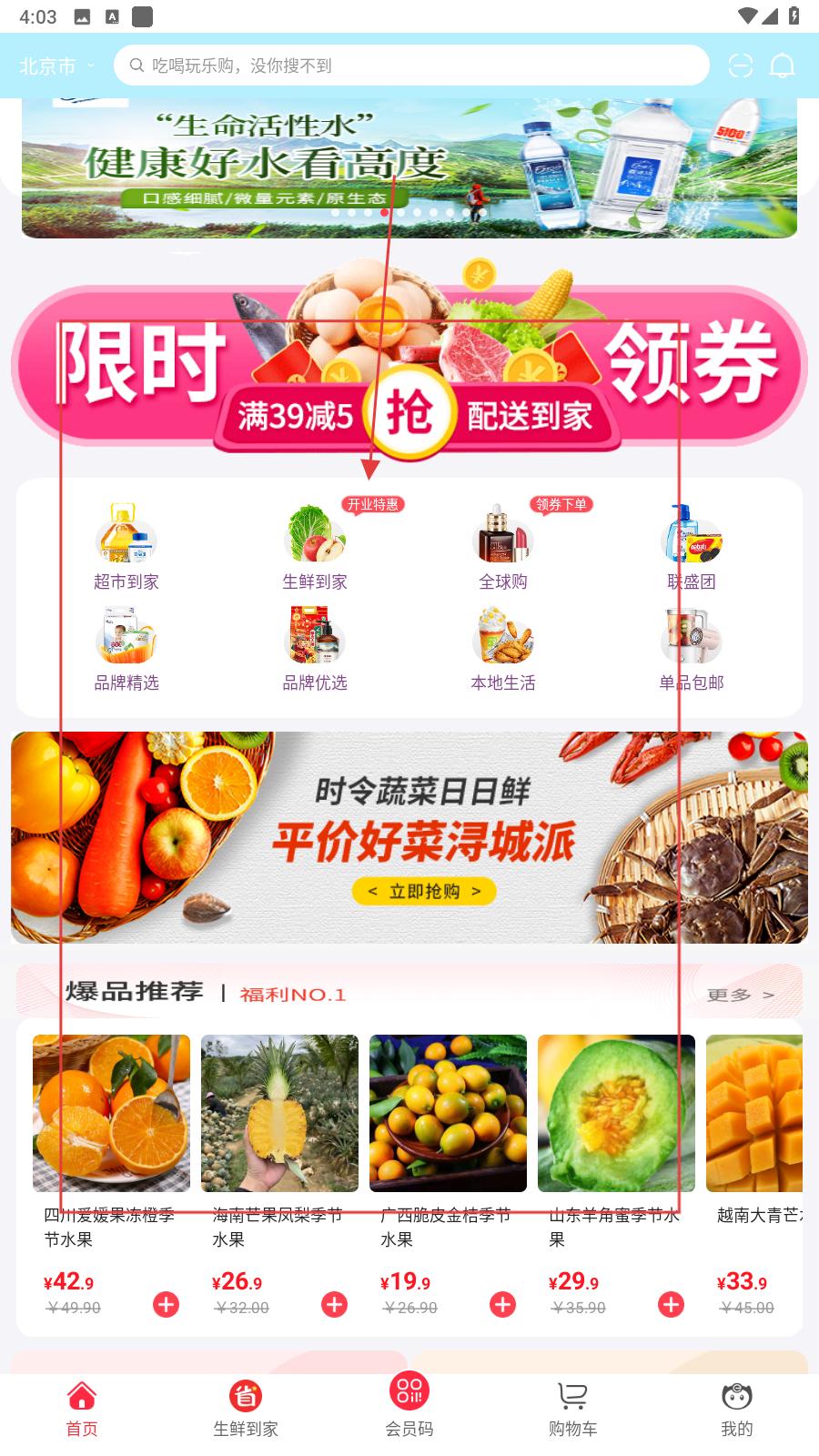Open 全球购 category
819x1456 pixels.
(502, 548)
